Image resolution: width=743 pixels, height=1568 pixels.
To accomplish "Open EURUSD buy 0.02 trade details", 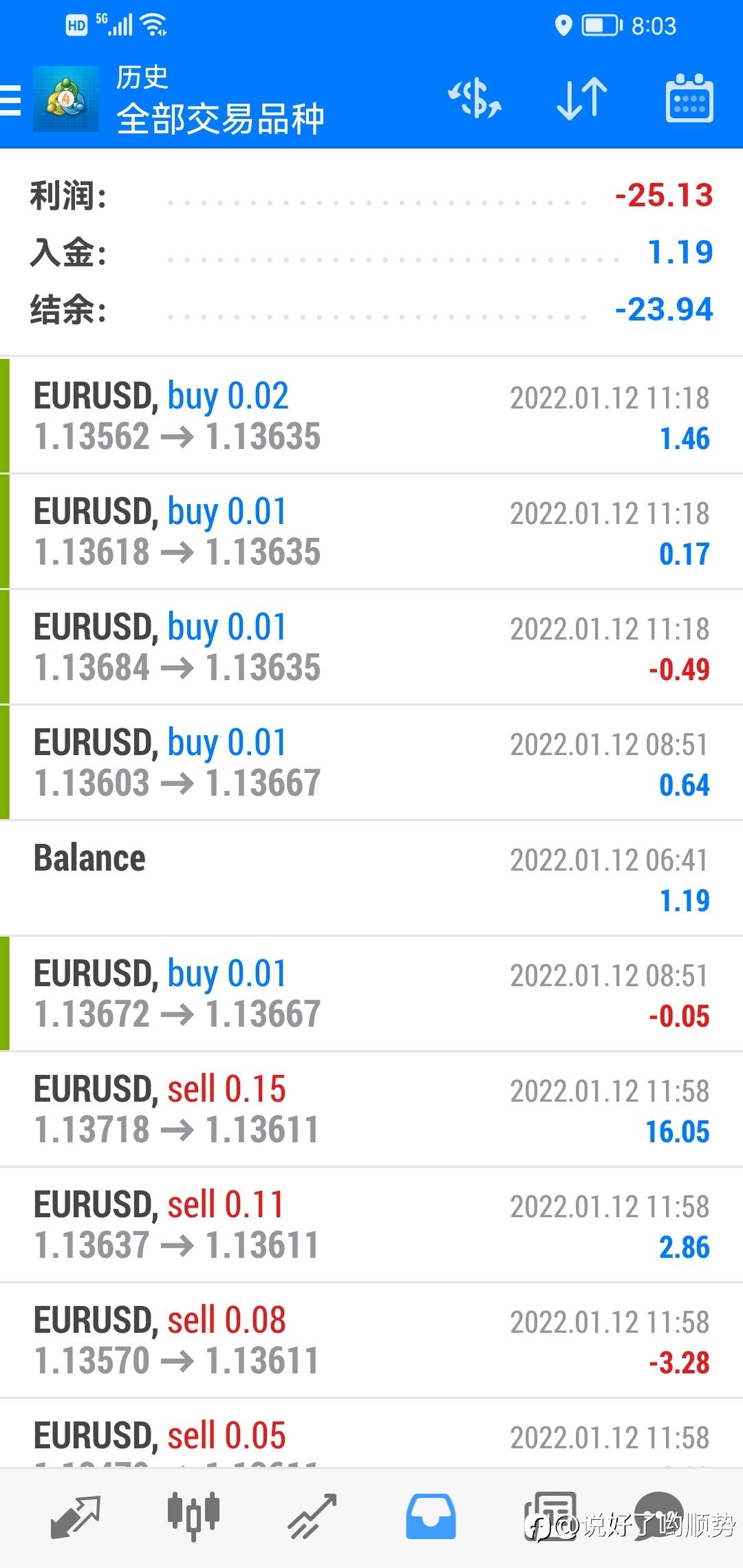I will click(x=371, y=416).
